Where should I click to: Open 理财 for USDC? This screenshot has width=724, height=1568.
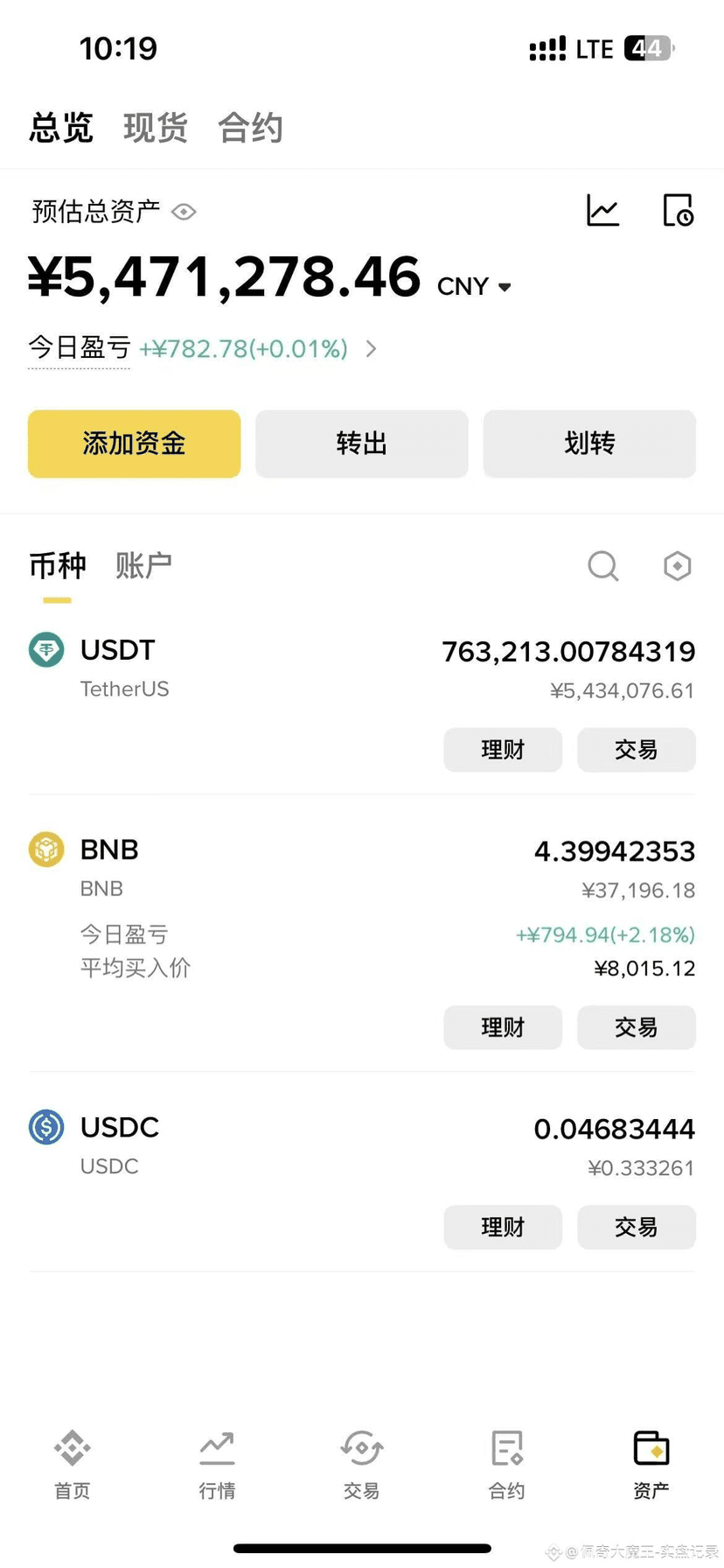click(503, 1227)
